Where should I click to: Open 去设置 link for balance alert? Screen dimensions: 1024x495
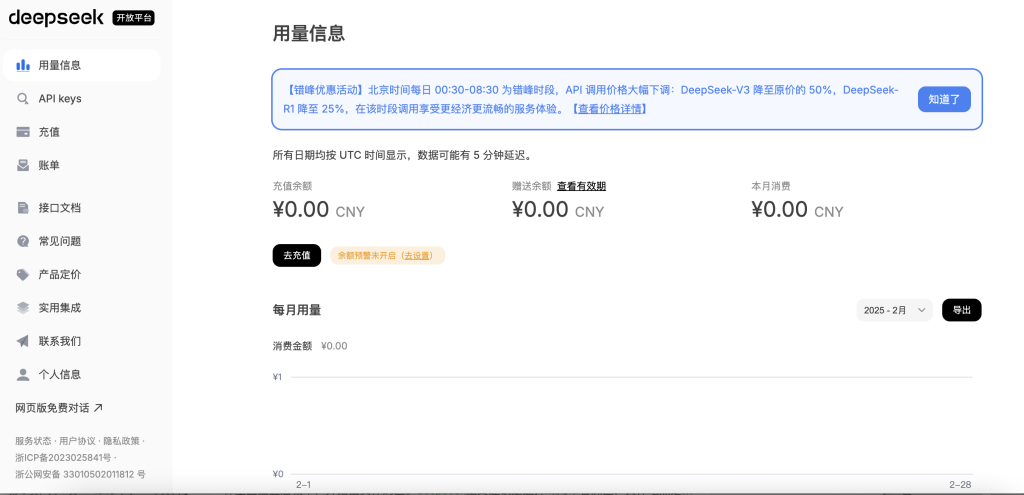pos(418,256)
